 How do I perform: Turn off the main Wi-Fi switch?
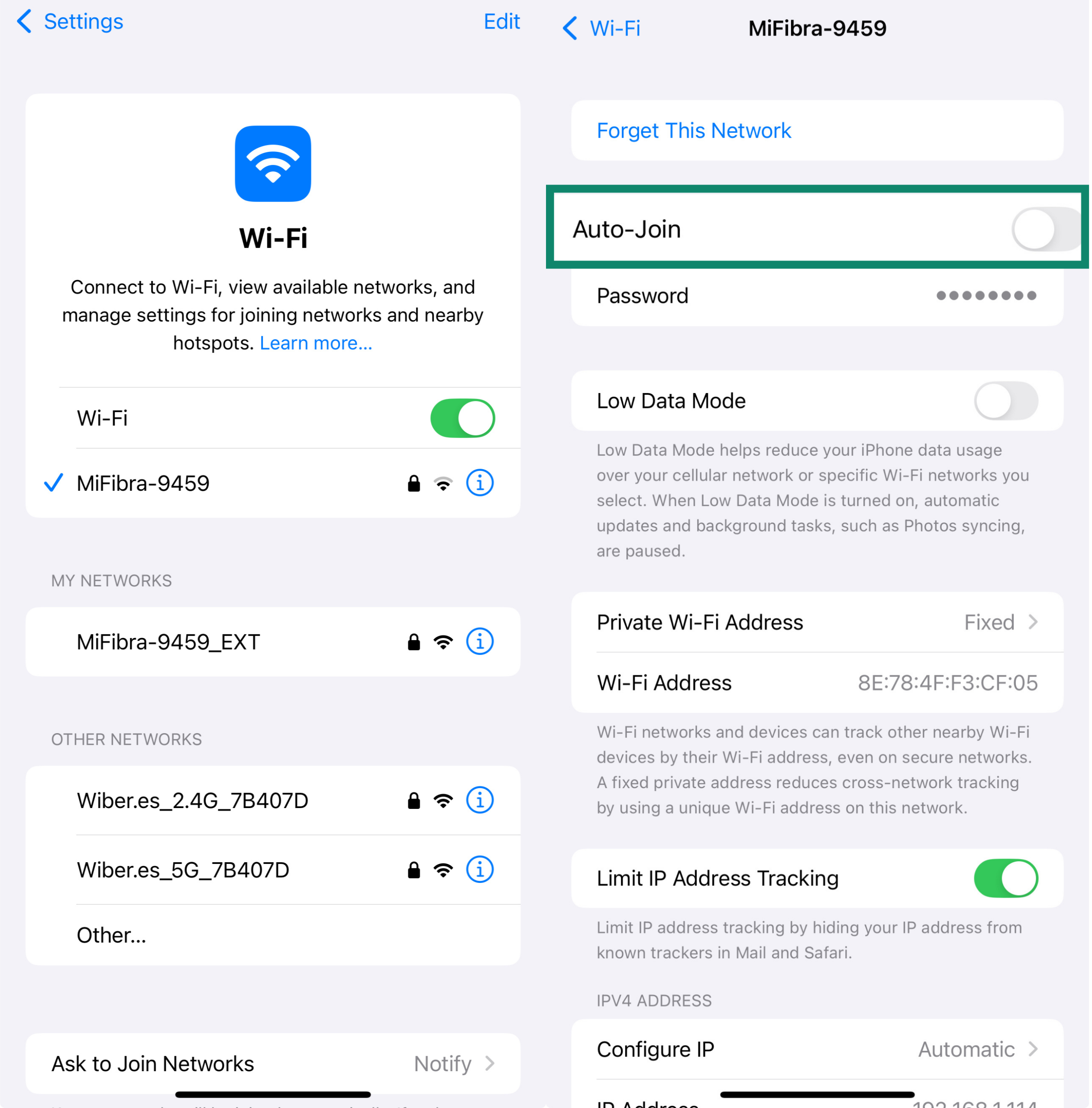(x=462, y=418)
